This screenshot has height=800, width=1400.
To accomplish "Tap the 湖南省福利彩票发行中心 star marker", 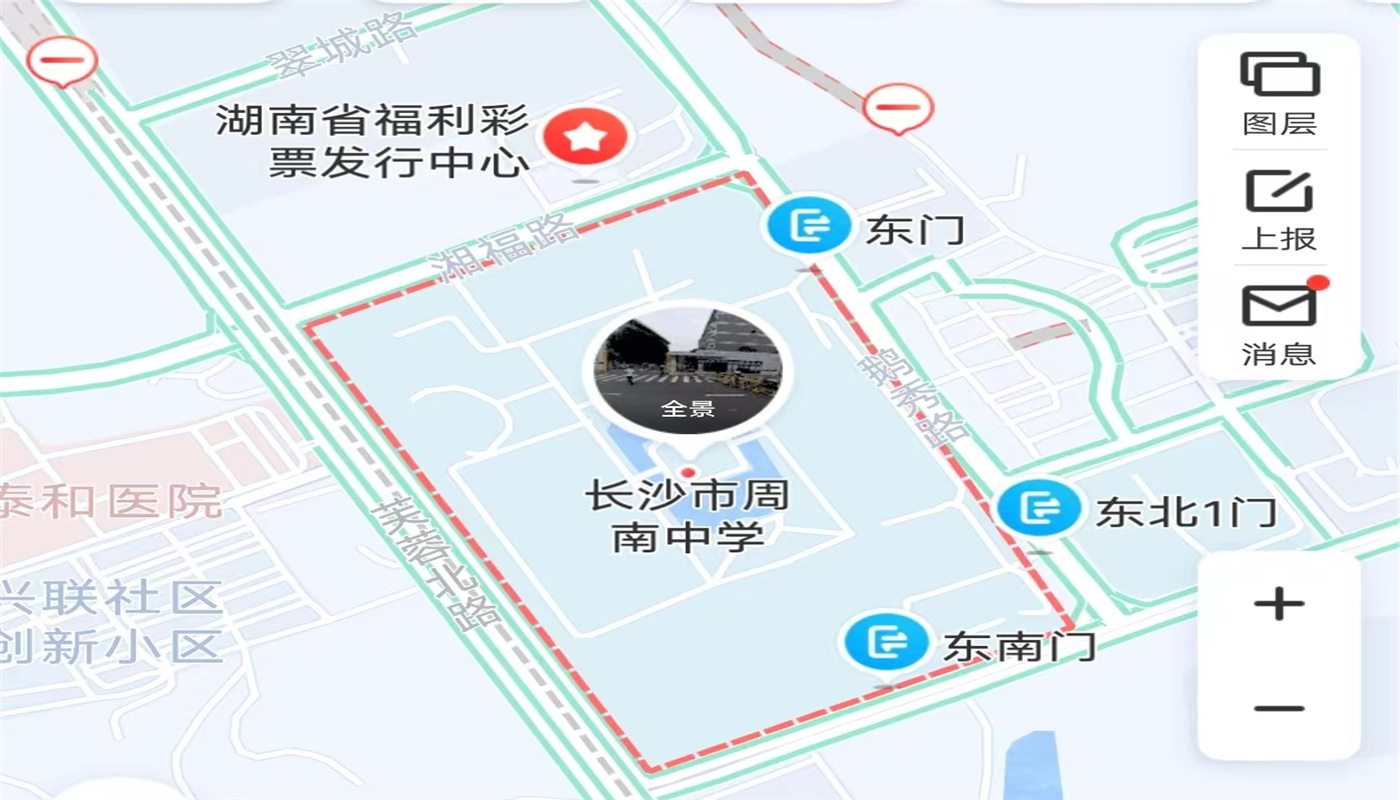I will tap(585, 139).
